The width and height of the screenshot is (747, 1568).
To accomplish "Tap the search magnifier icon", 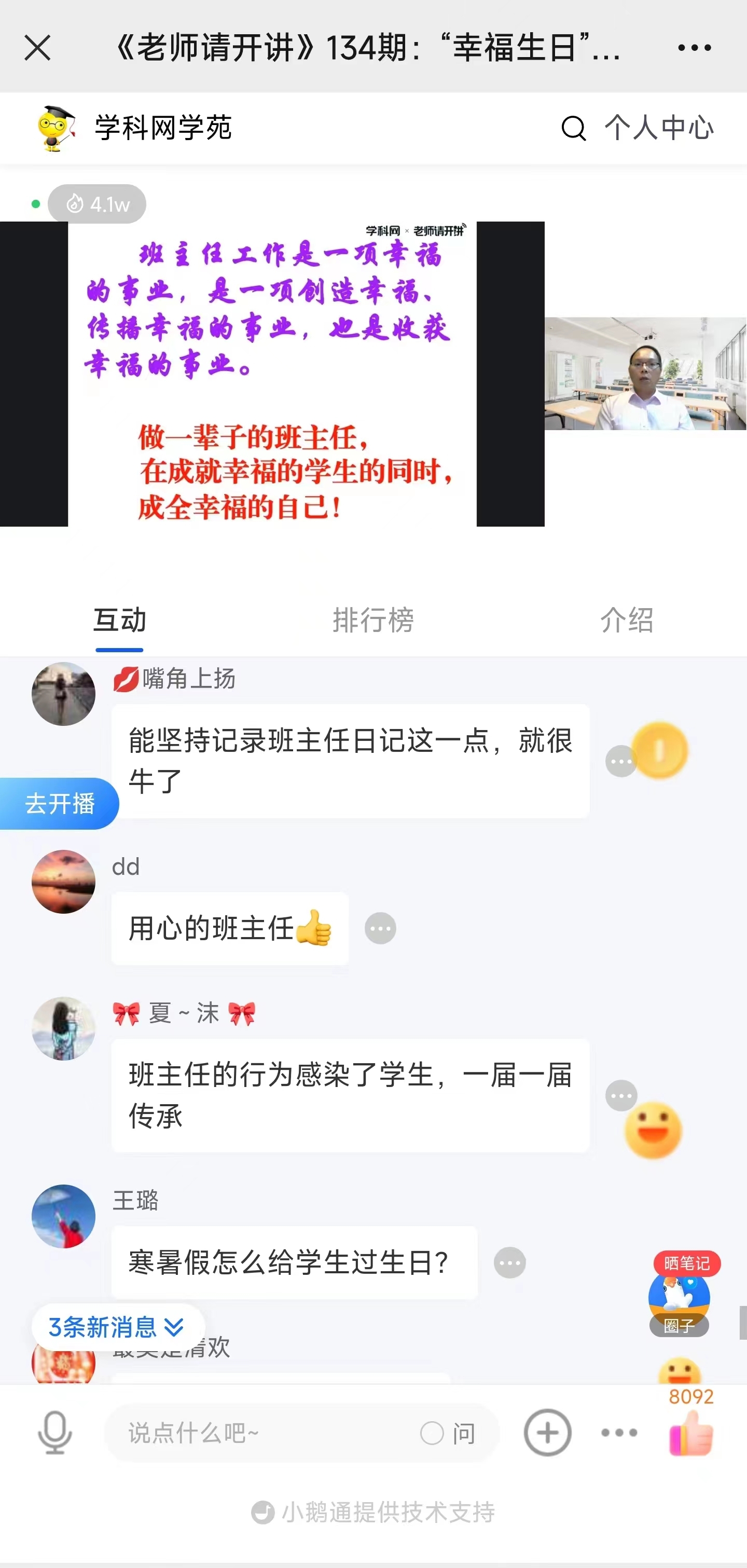I will [x=573, y=129].
